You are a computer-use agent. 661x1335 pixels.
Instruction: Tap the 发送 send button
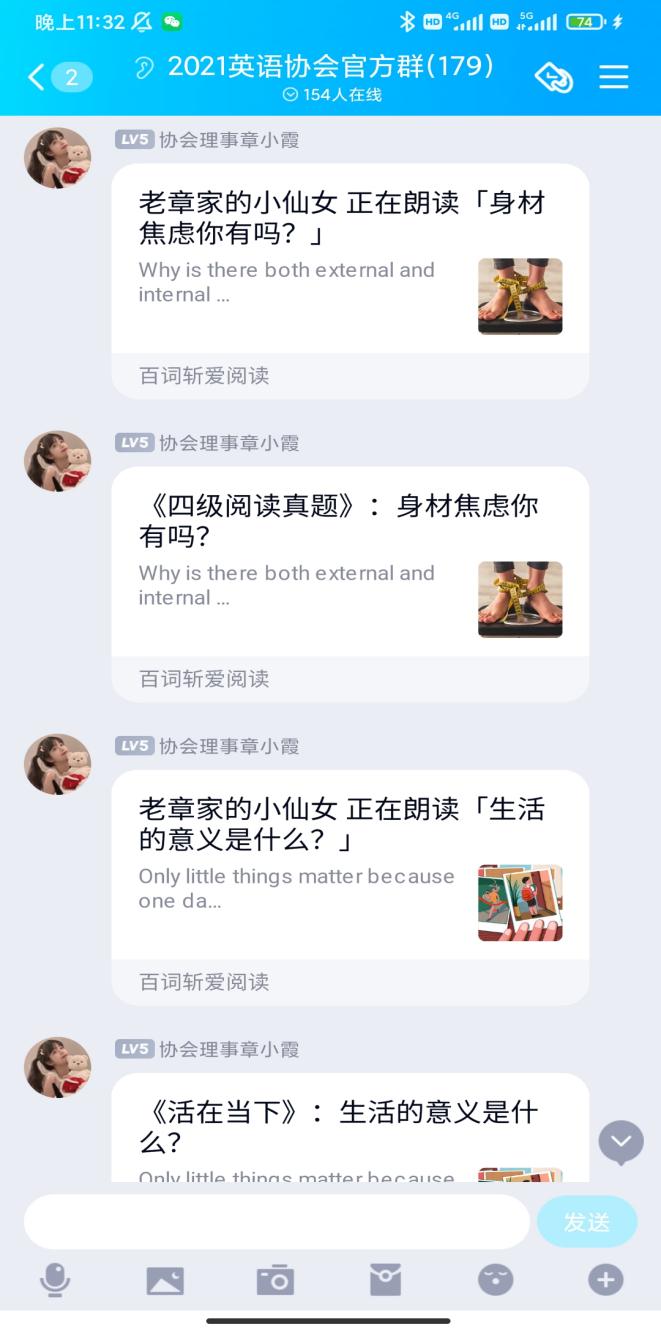point(586,1221)
